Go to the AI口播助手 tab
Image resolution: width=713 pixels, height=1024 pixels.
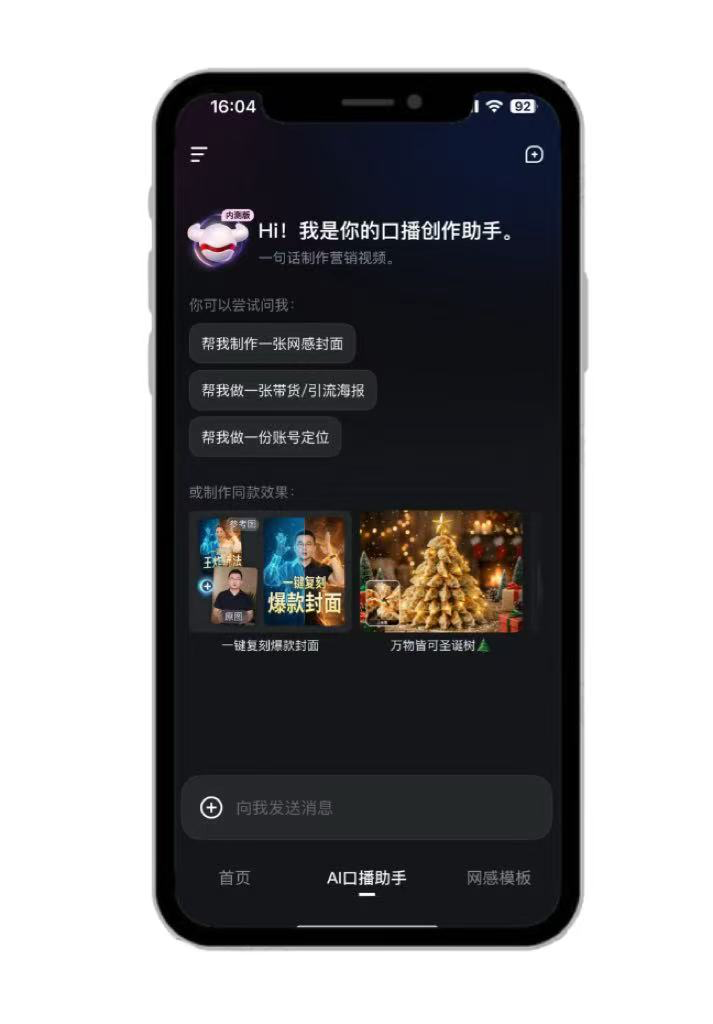click(367, 878)
